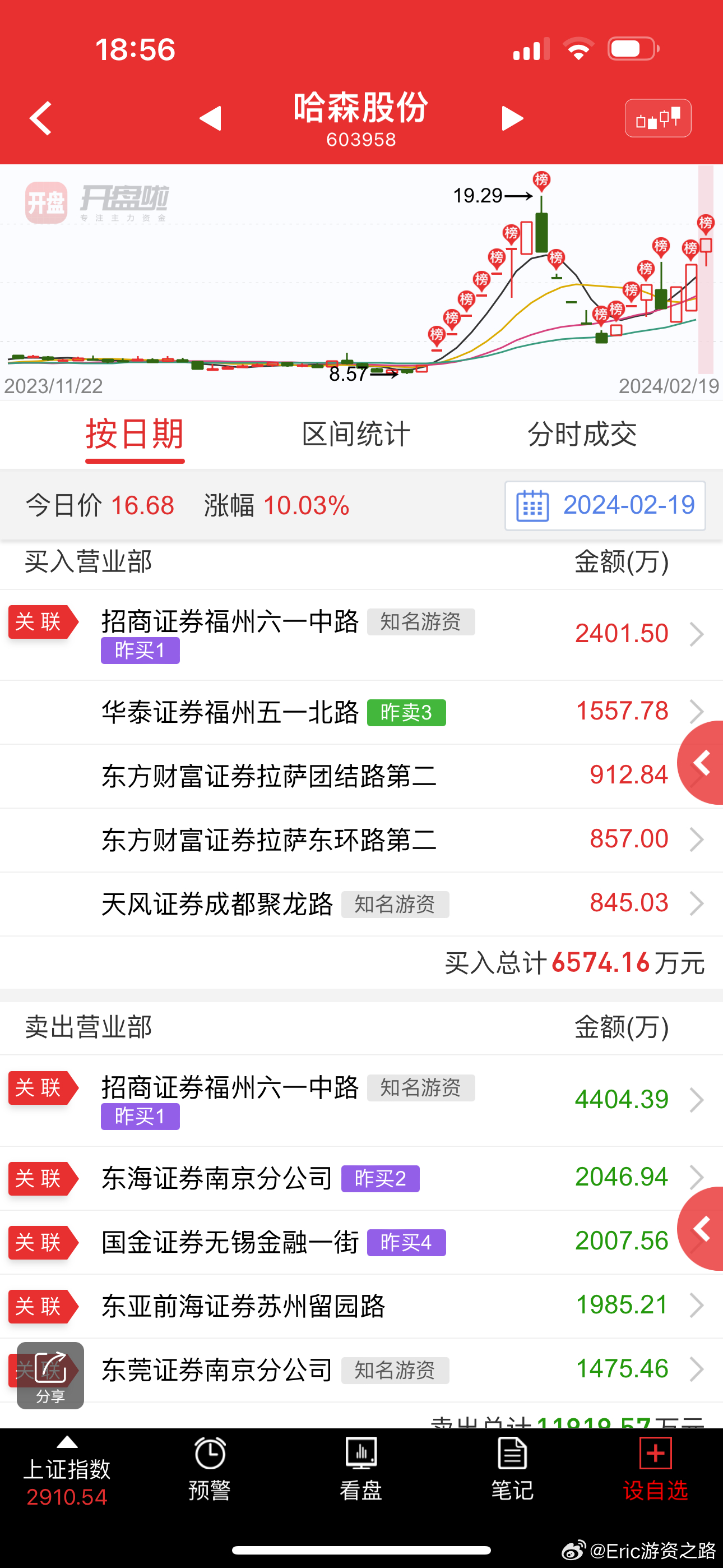Open 华泰证券福州五一北路 buy row

[361, 712]
